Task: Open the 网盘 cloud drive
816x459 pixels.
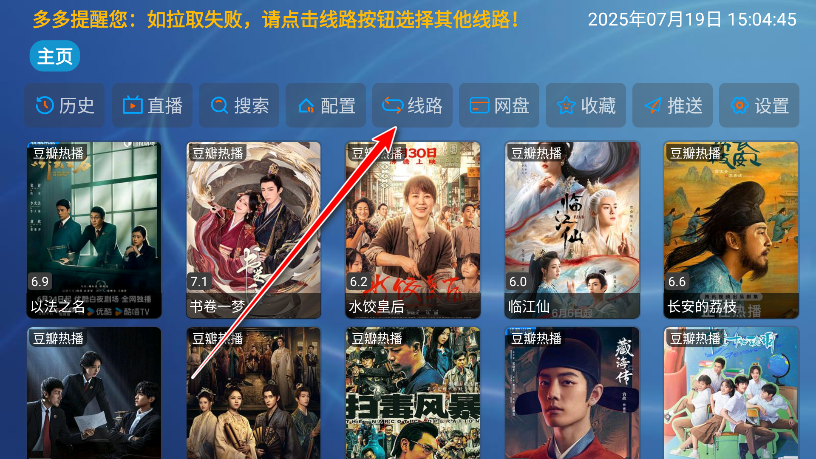Action: pos(500,105)
